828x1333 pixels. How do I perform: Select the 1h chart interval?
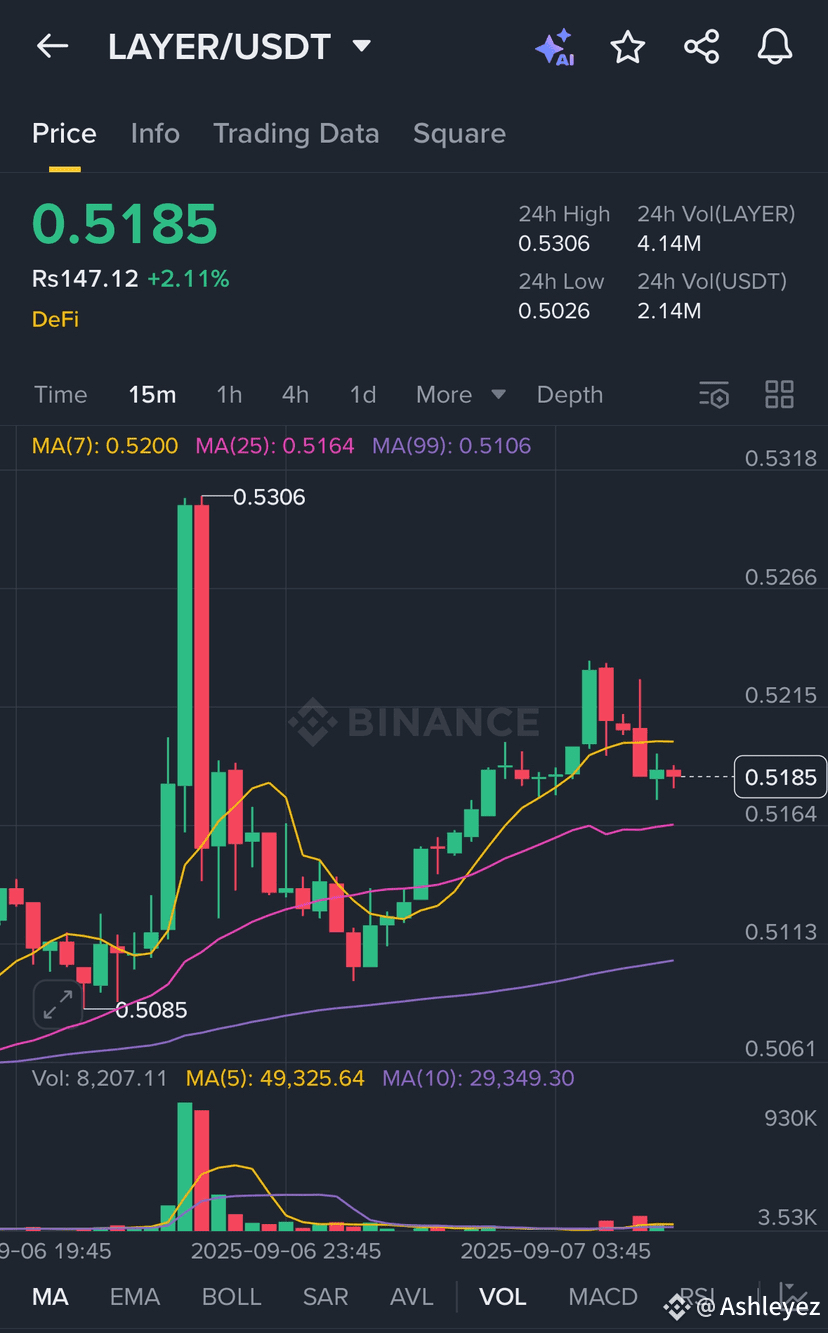click(229, 395)
